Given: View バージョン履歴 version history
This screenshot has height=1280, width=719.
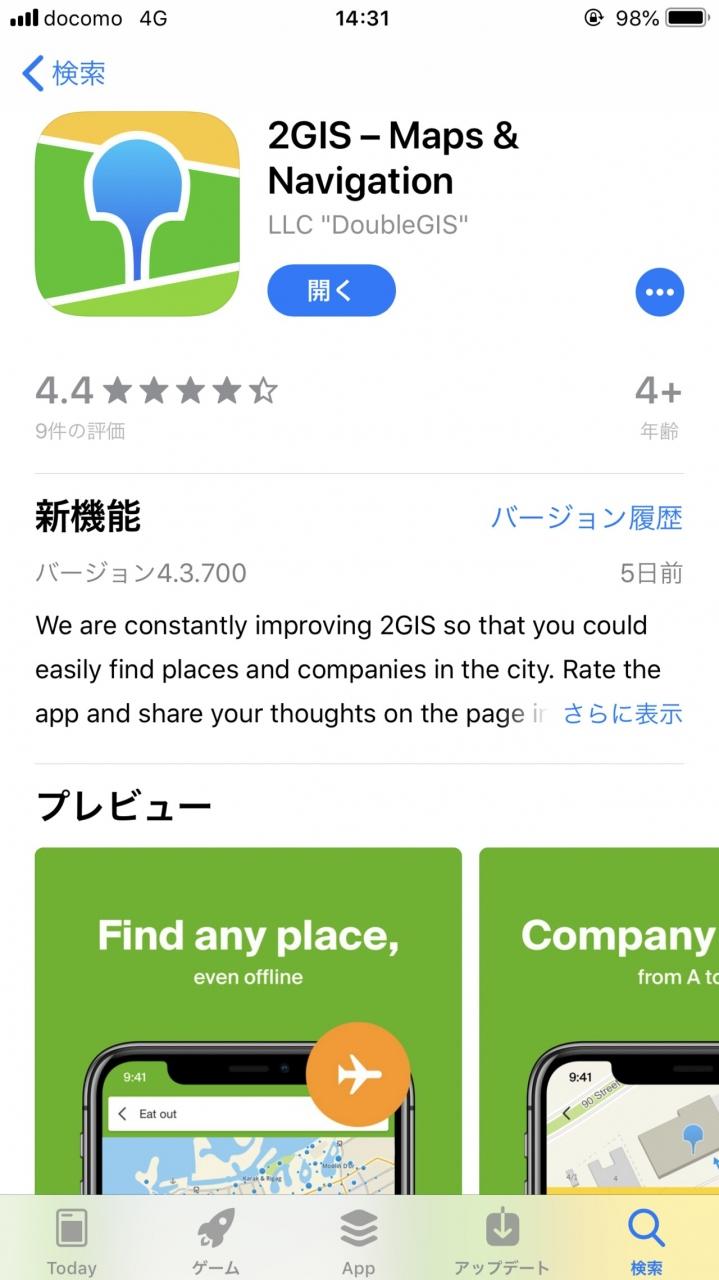Looking at the screenshot, I should 586,518.
